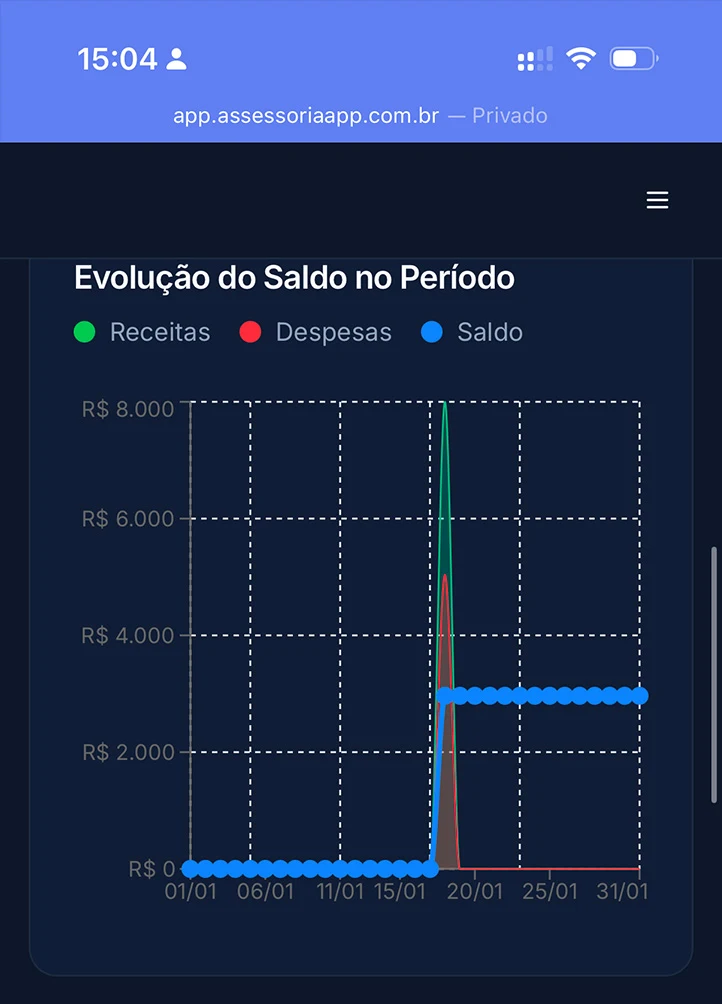Toggle the Despesas series in the legend
The width and height of the screenshot is (722, 1004).
[316, 332]
